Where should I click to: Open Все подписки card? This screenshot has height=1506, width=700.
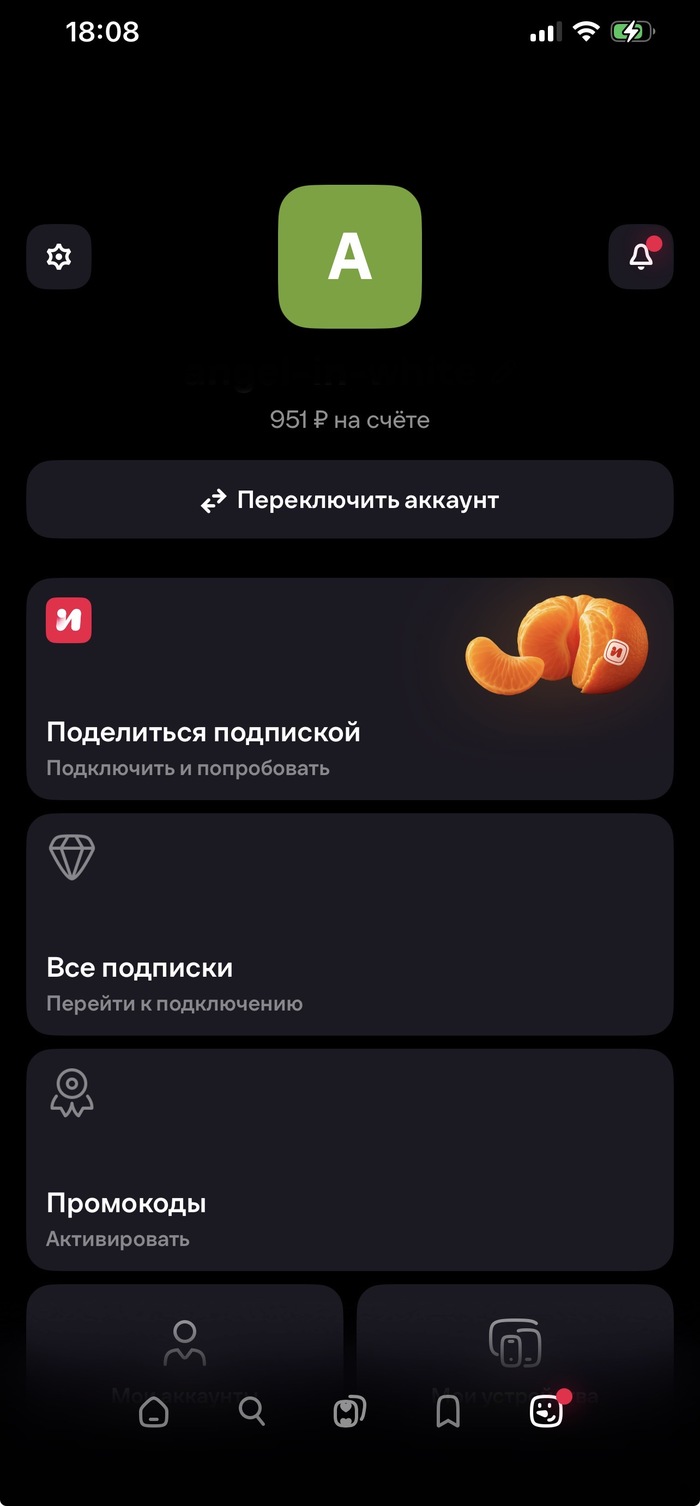pos(350,924)
